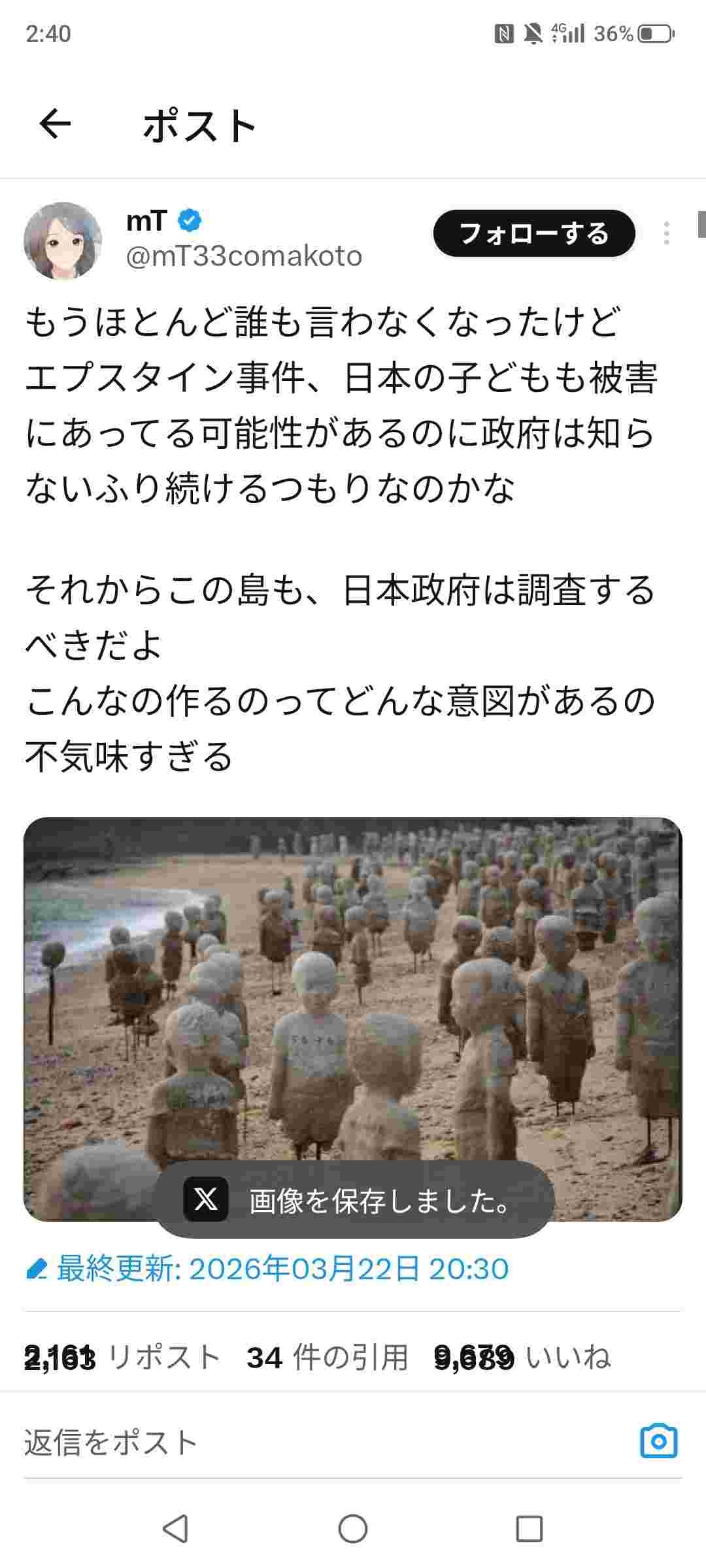Open the post overflow menu
This screenshot has height=1568, width=706.
[x=666, y=233]
